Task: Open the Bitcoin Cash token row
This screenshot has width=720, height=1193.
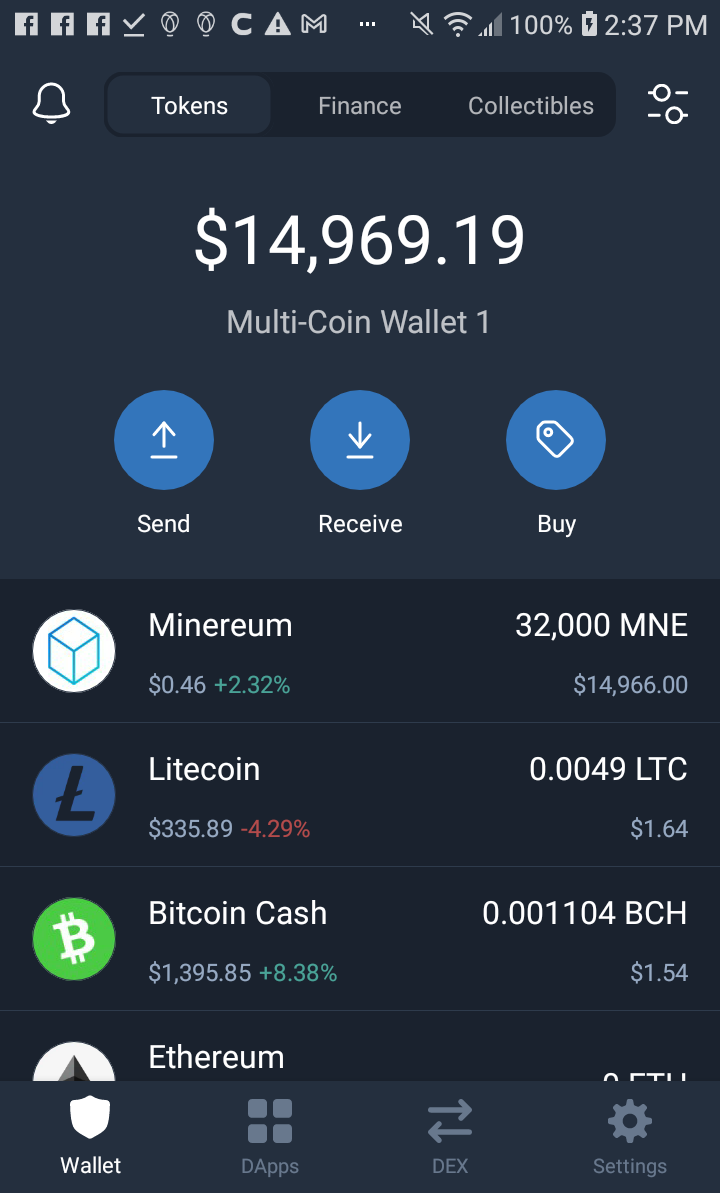Action: (360, 939)
